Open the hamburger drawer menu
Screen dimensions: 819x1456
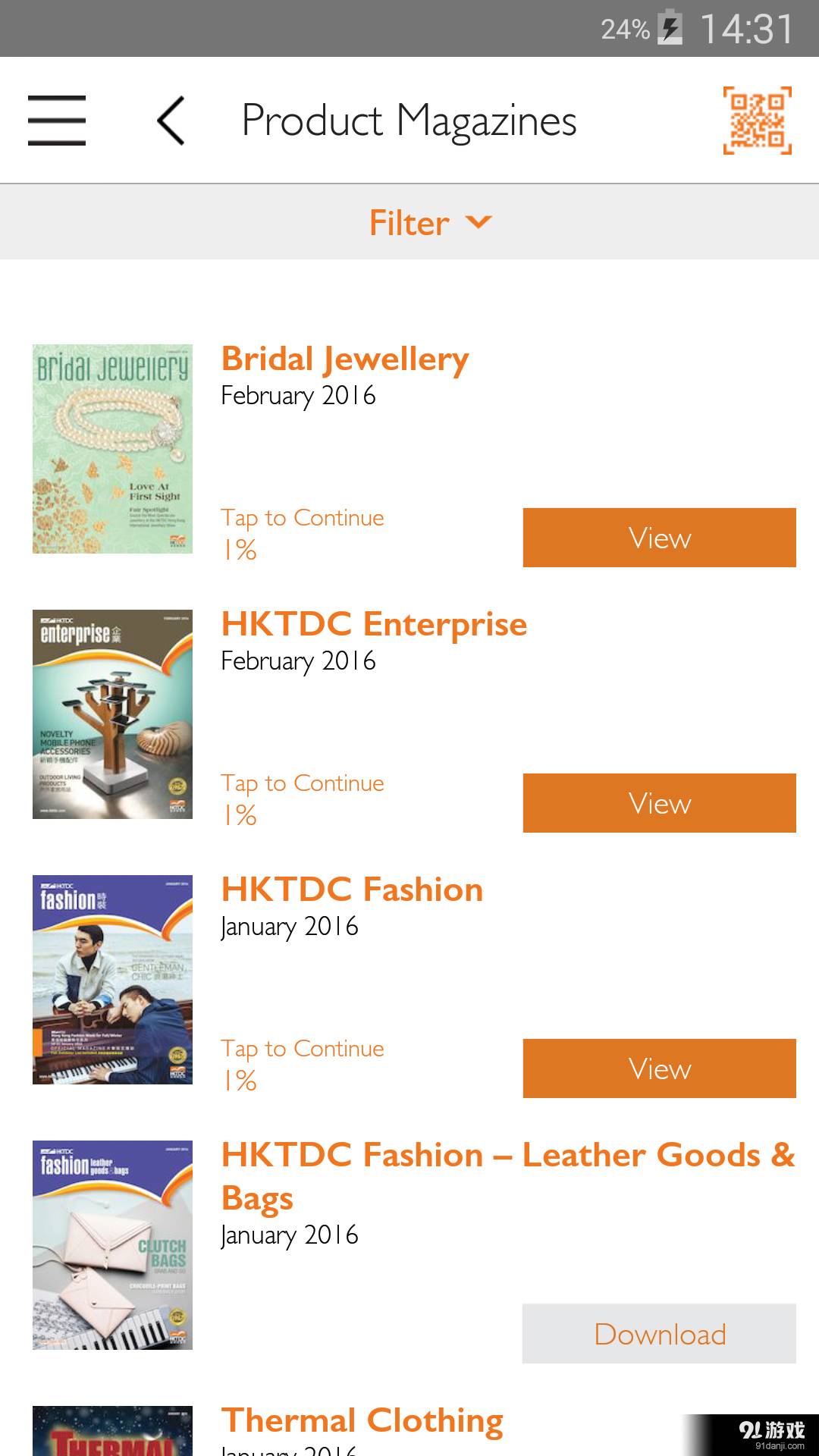coord(57,121)
